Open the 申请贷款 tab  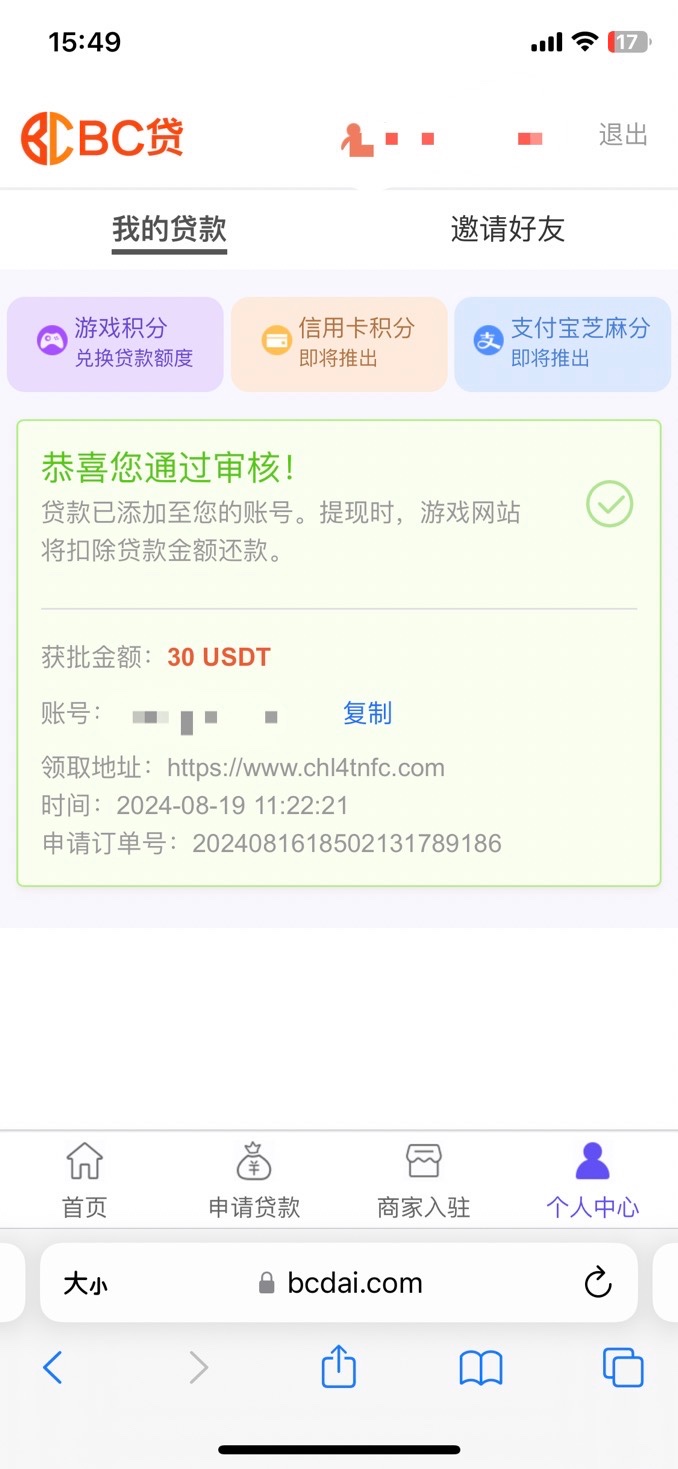pyautogui.click(x=254, y=1181)
